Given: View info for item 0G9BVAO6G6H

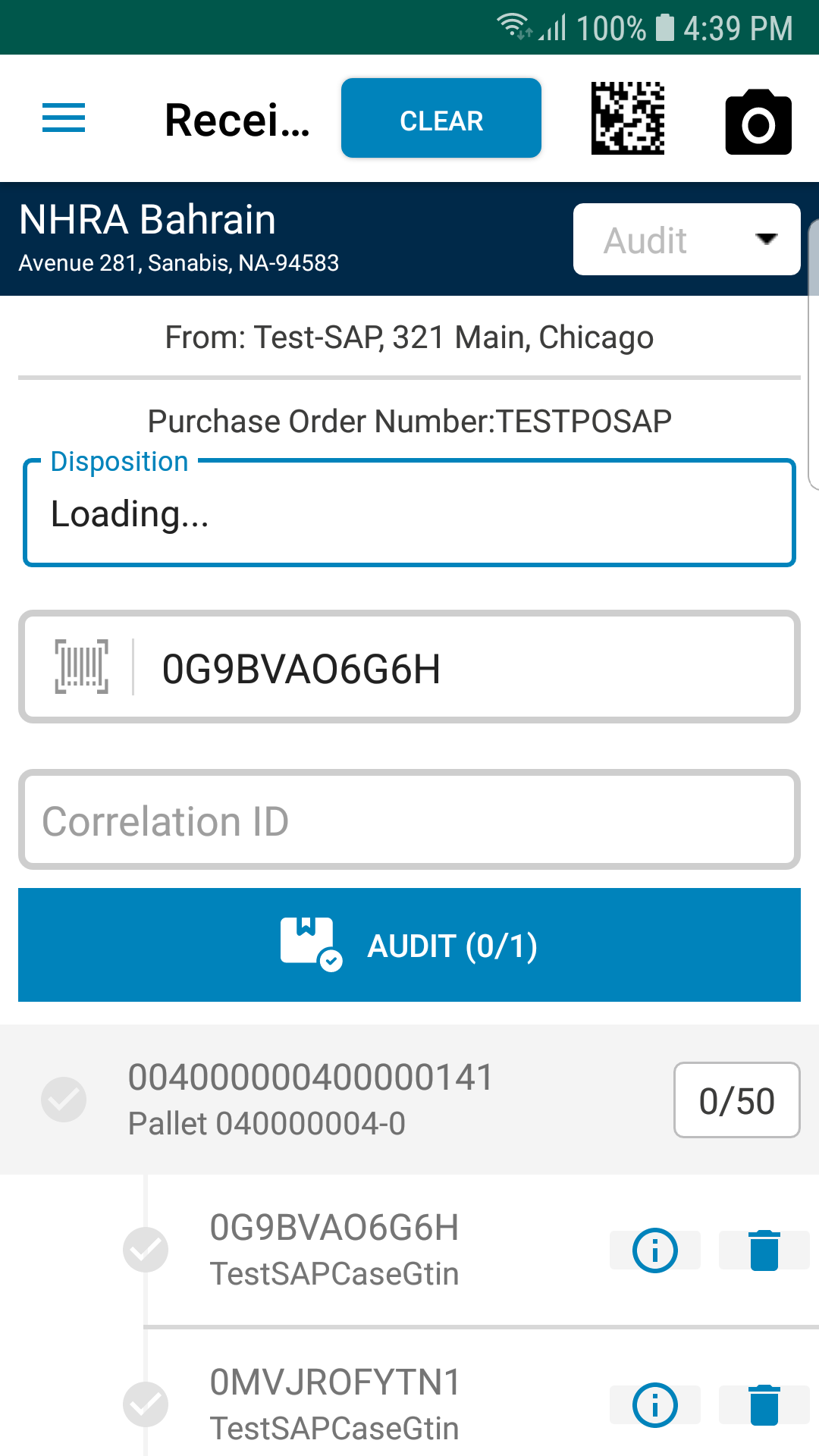Looking at the screenshot, I should pos(655,1250).
